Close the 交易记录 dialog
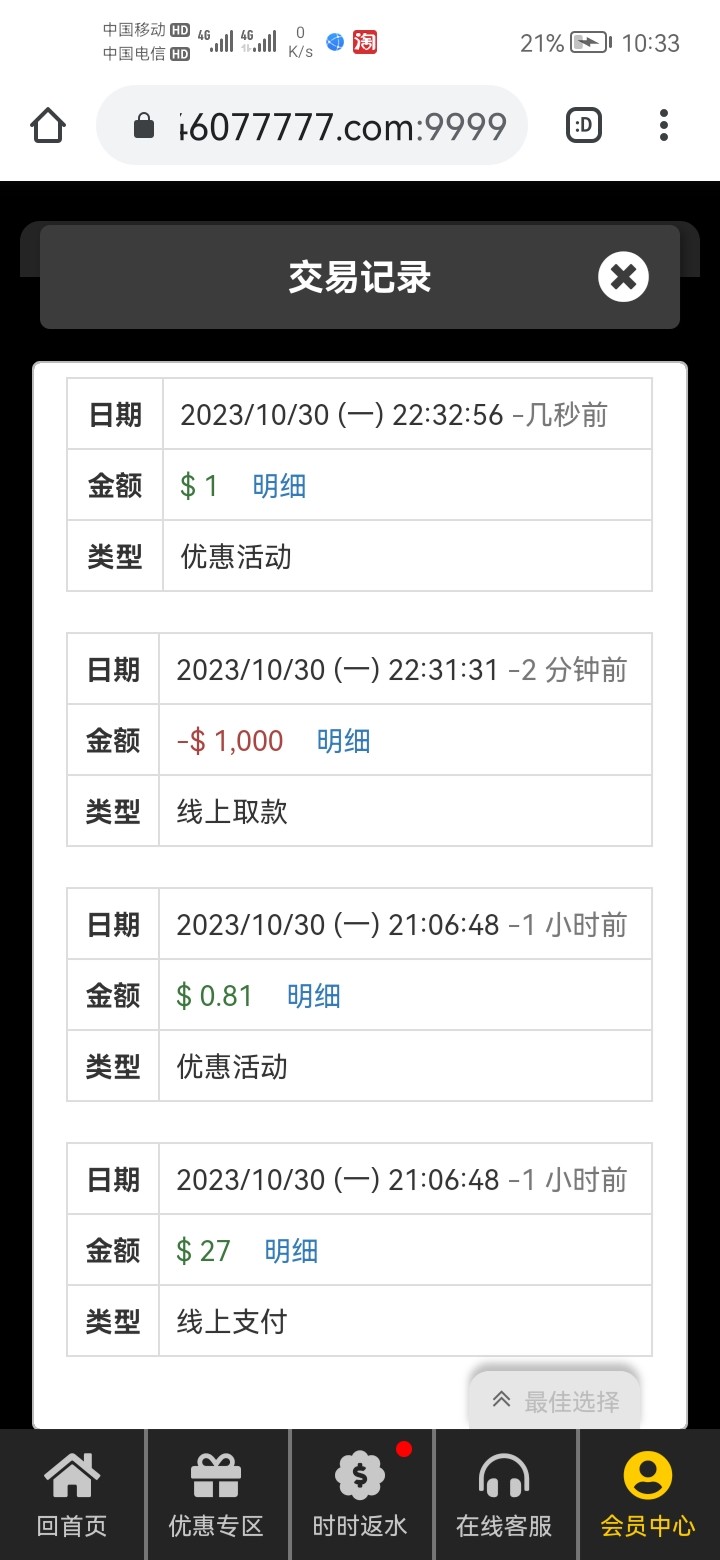The image size is (720, 1560). tap(623, 277)
